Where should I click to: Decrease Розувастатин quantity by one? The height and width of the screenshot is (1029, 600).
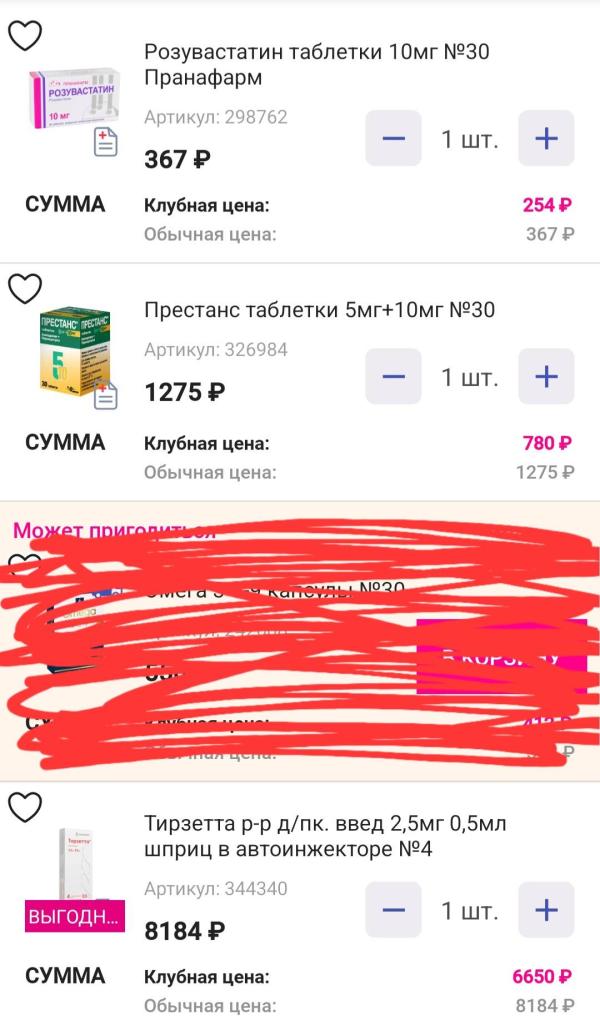[394, 138]
